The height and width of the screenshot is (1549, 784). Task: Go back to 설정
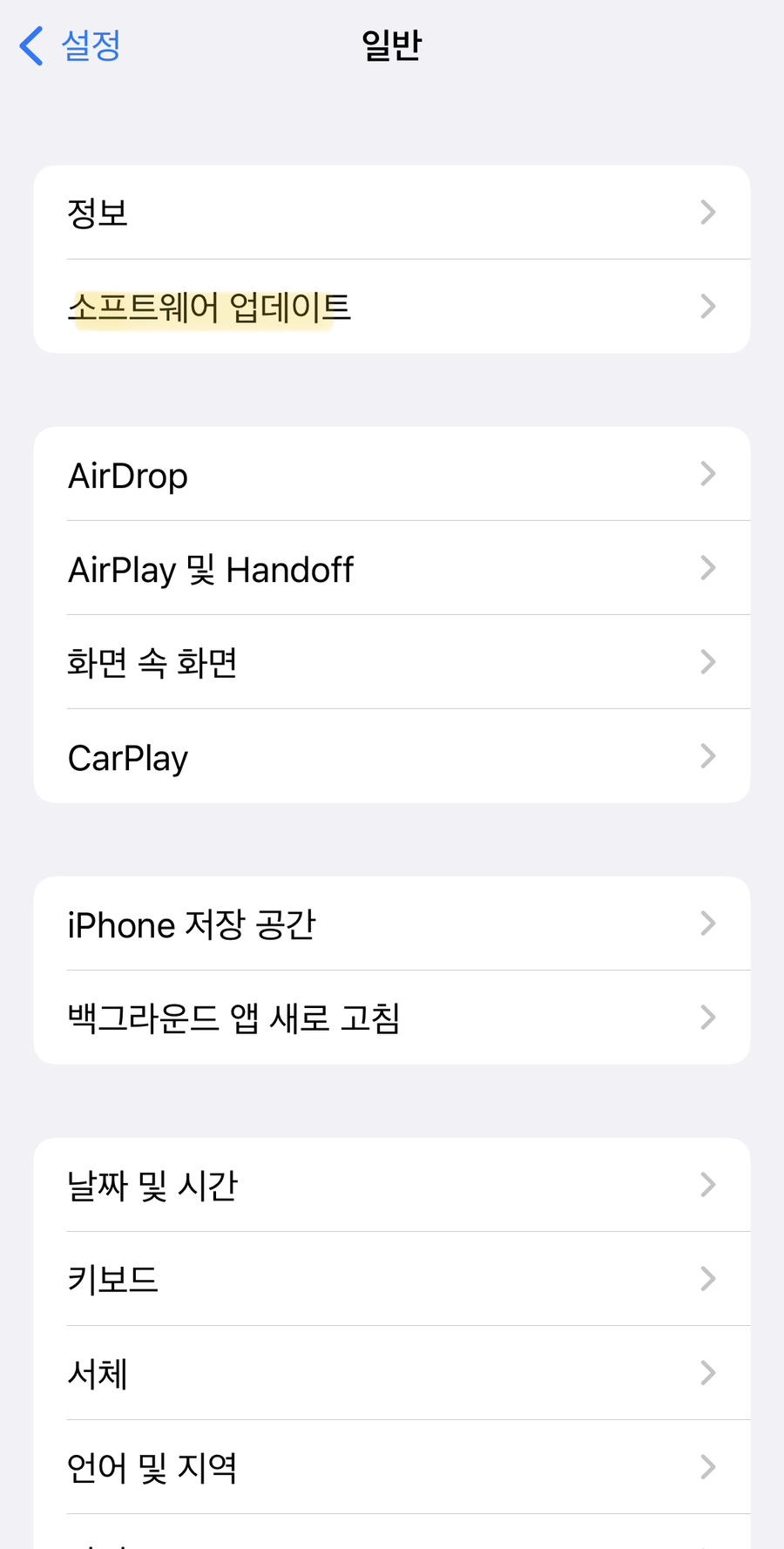tap(71, 45)
